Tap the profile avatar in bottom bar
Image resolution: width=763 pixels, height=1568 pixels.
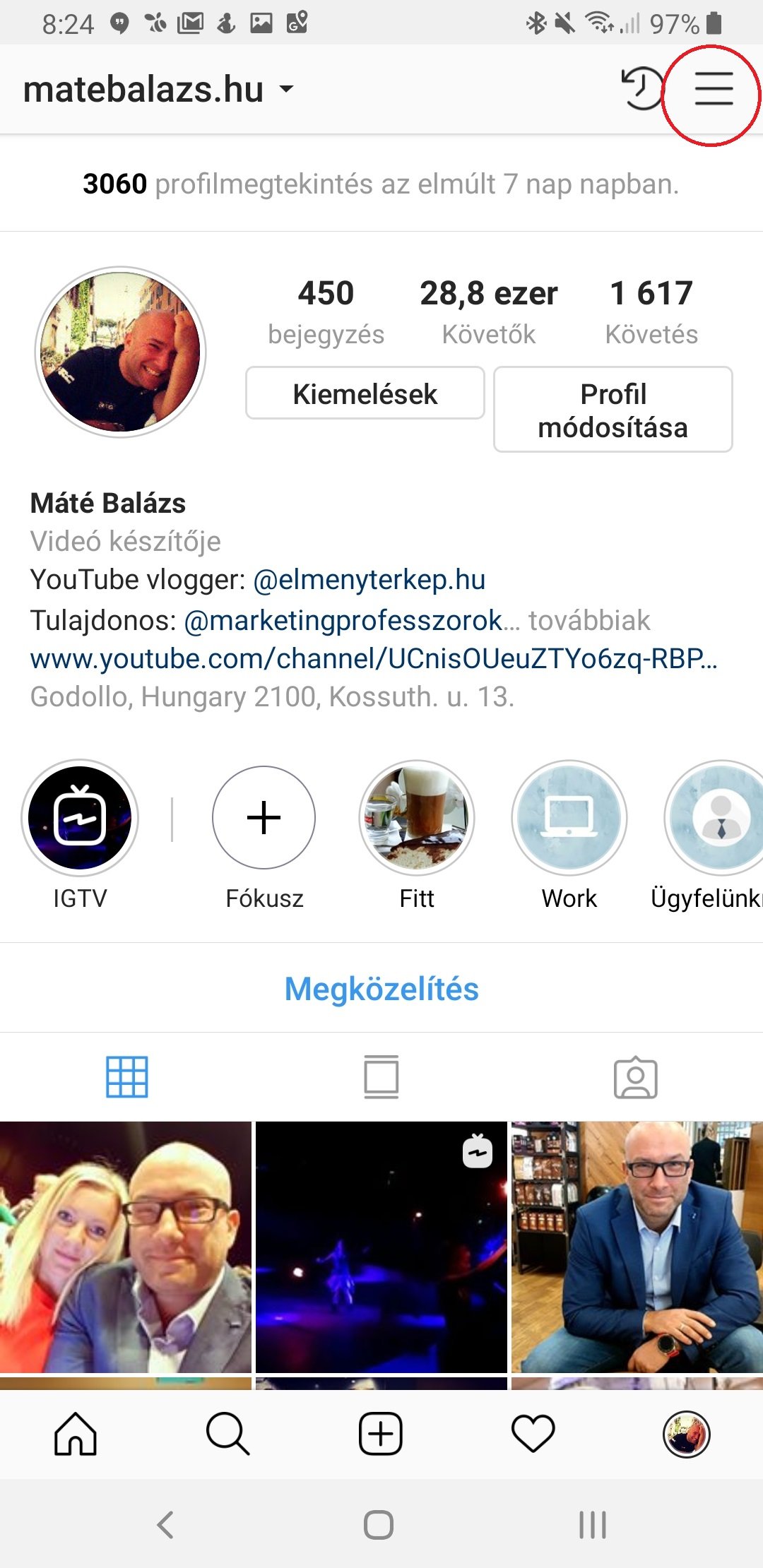click(686, 1434)
